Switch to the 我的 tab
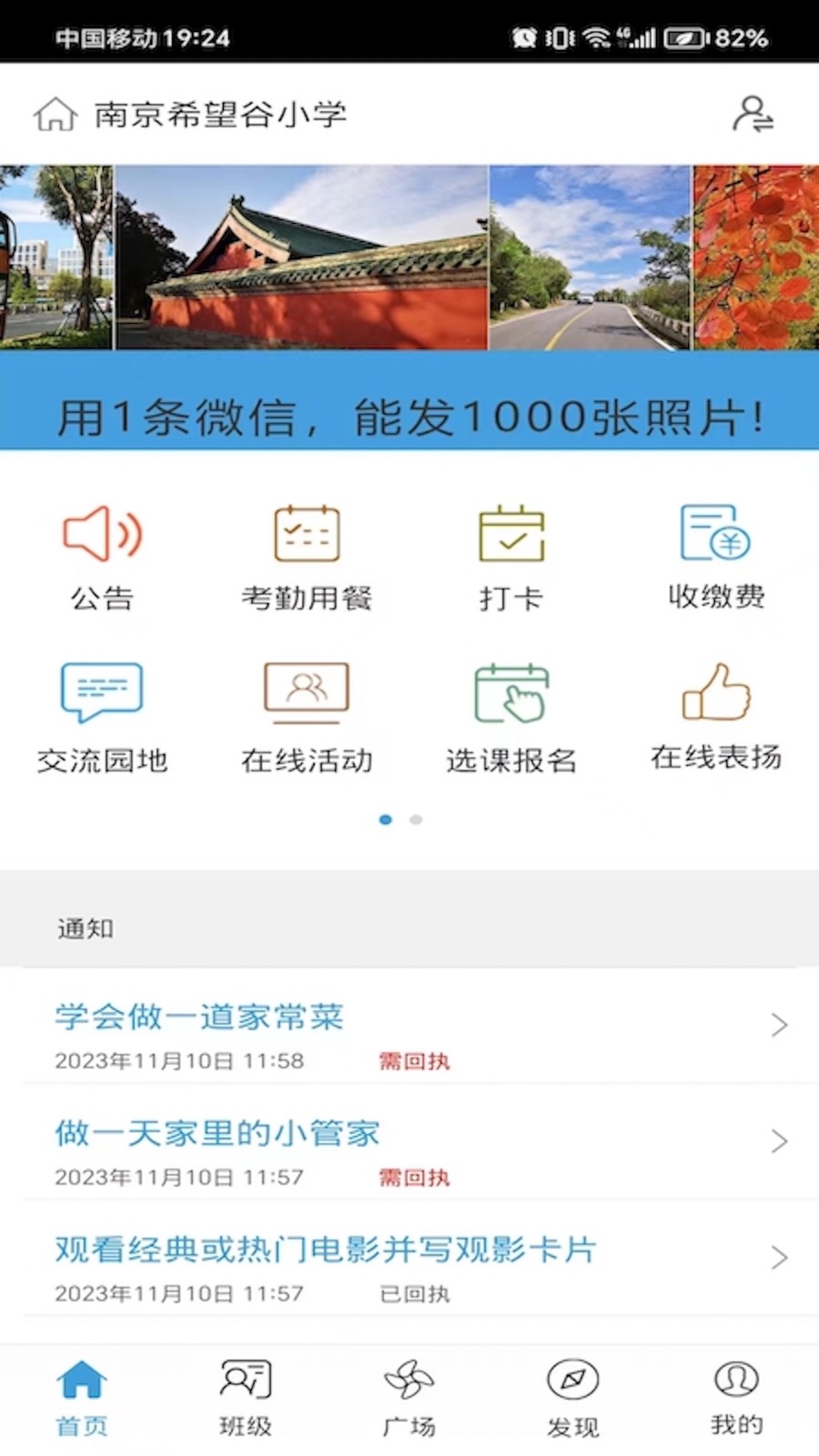 pos(737,1398)
